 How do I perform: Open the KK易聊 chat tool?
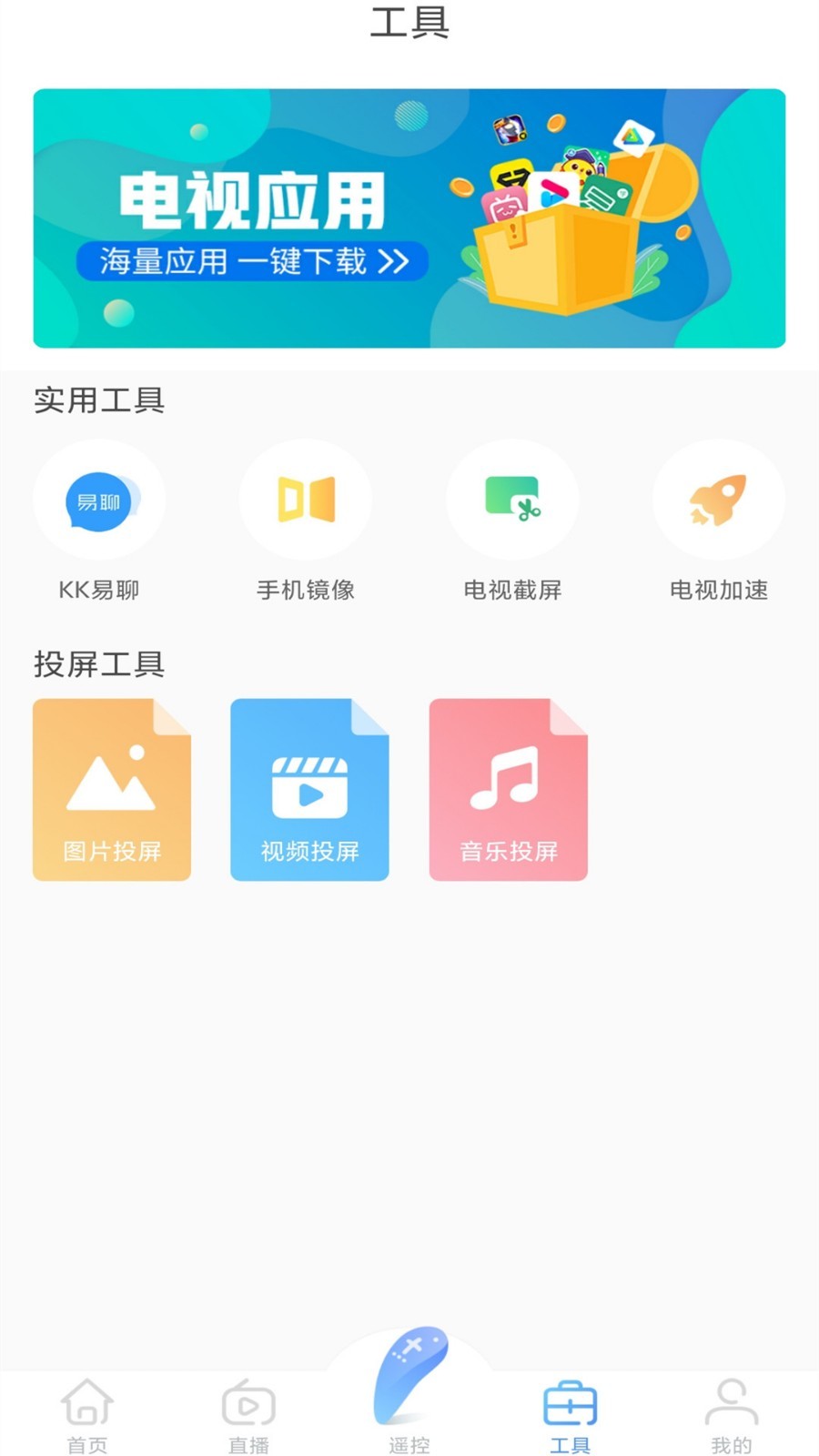99,500
